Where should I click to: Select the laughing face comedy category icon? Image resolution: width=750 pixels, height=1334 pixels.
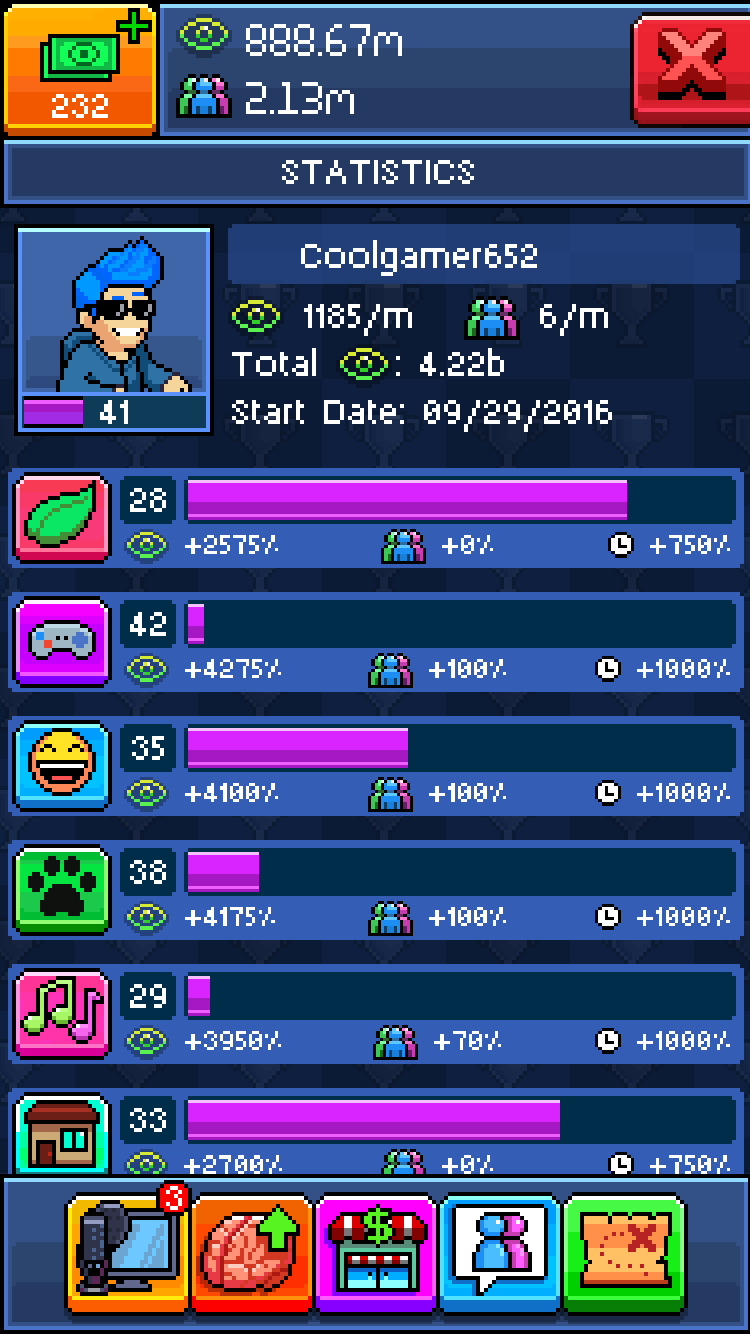(62, 766)
